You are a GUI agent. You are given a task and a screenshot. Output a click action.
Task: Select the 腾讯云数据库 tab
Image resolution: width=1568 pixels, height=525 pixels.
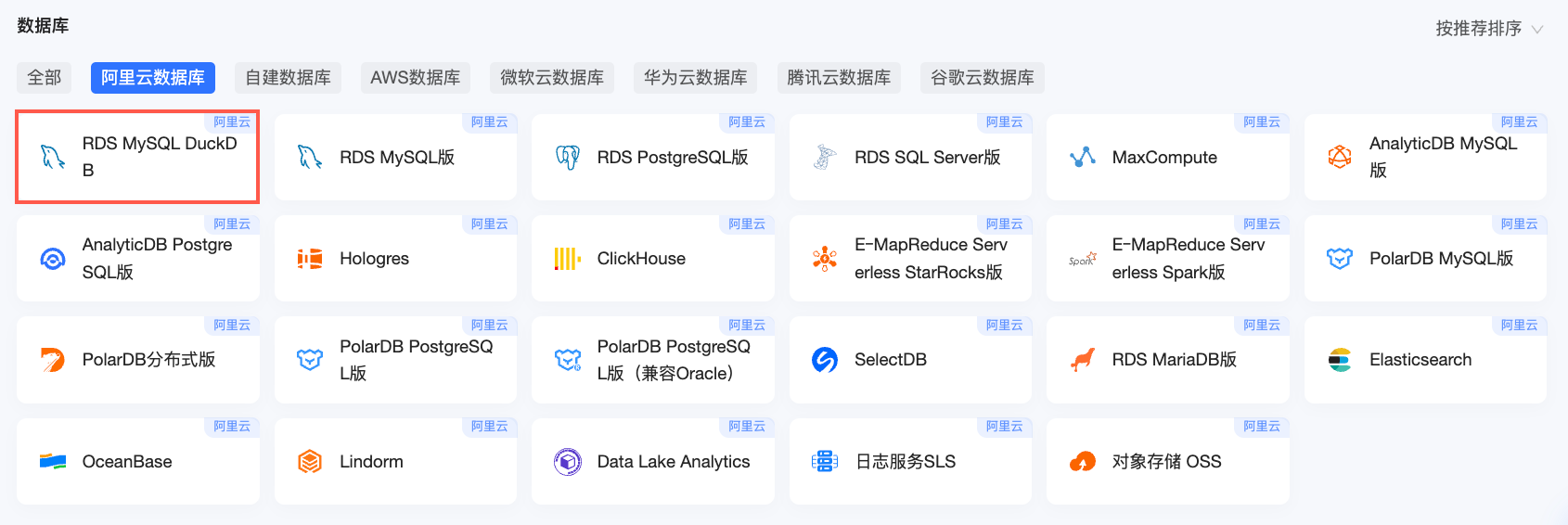[x=839, y=78]
